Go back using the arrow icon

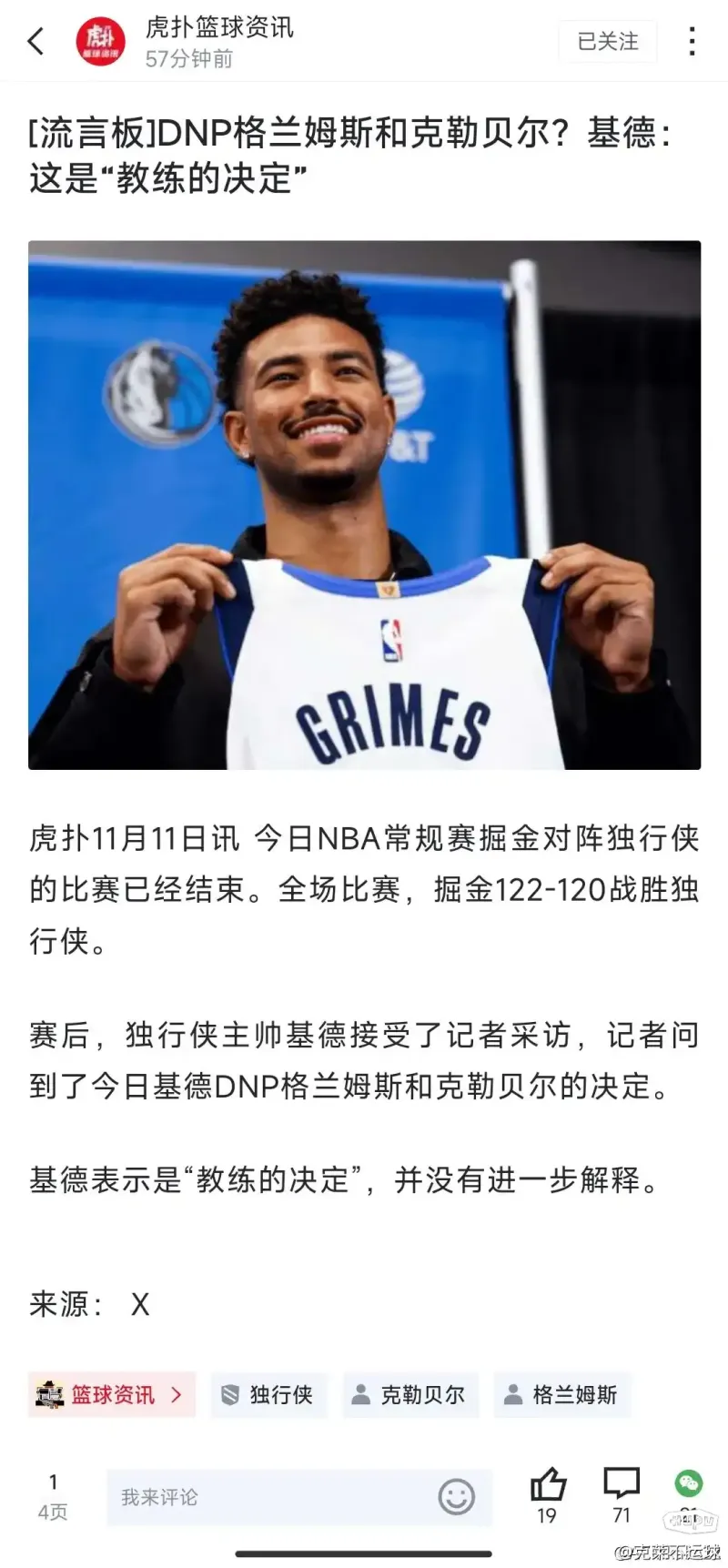click(x=36, y=41)
